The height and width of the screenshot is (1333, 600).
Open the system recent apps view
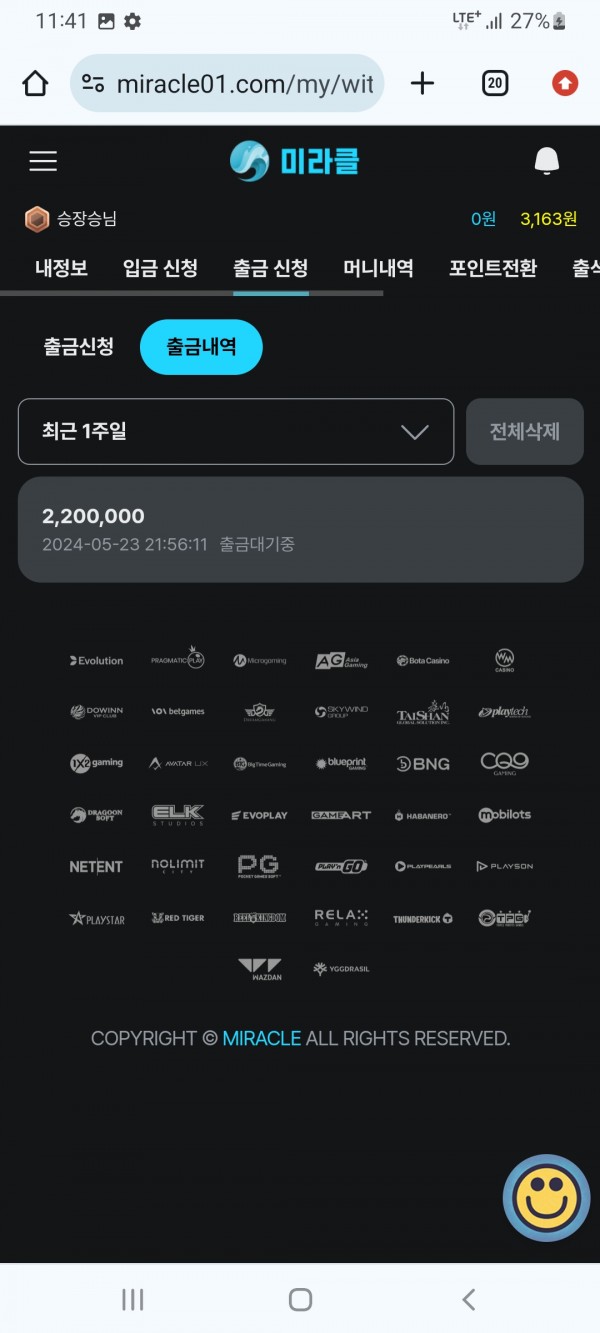132,1299
